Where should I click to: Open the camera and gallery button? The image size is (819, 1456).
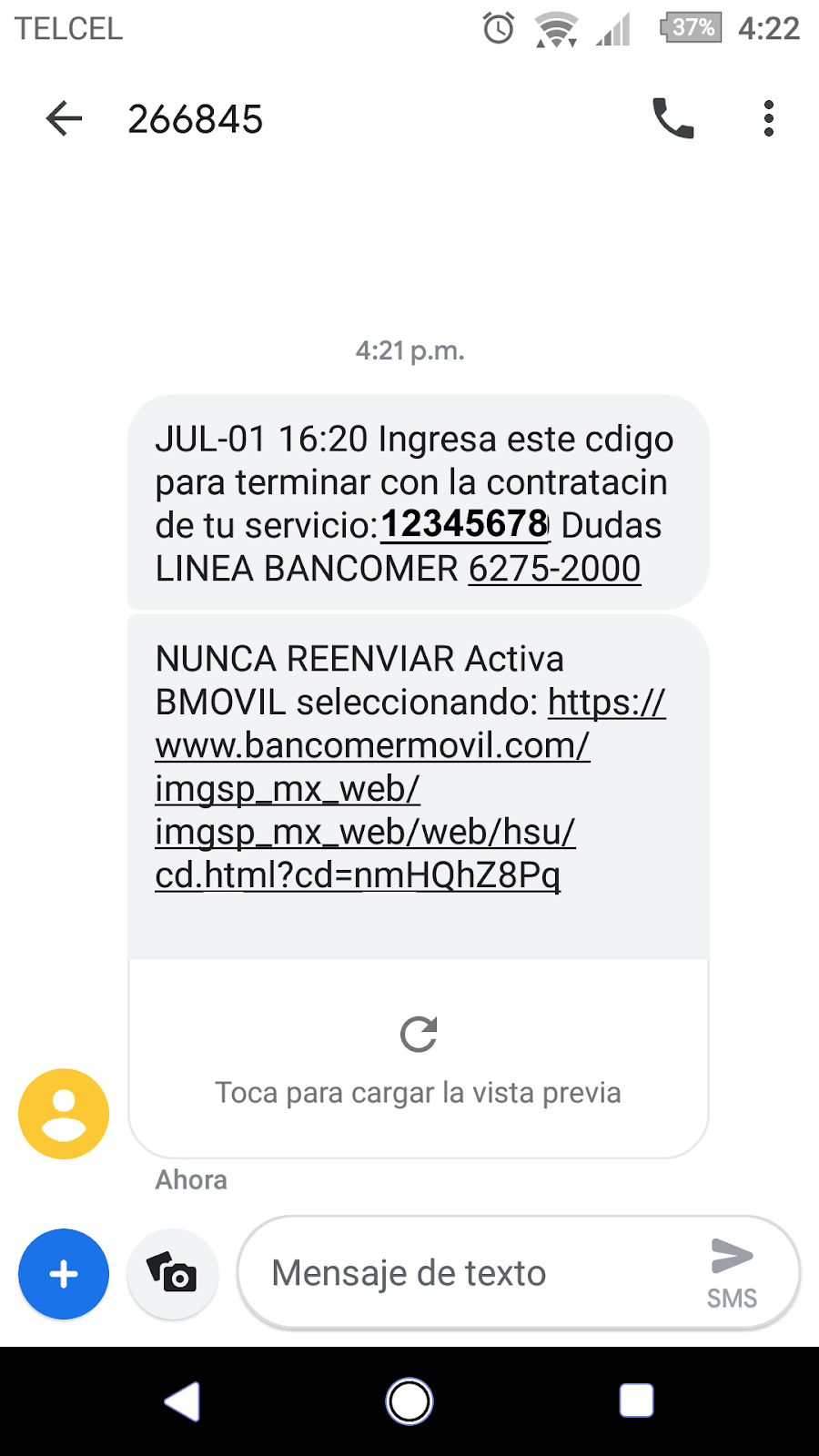pos(173,1273)
